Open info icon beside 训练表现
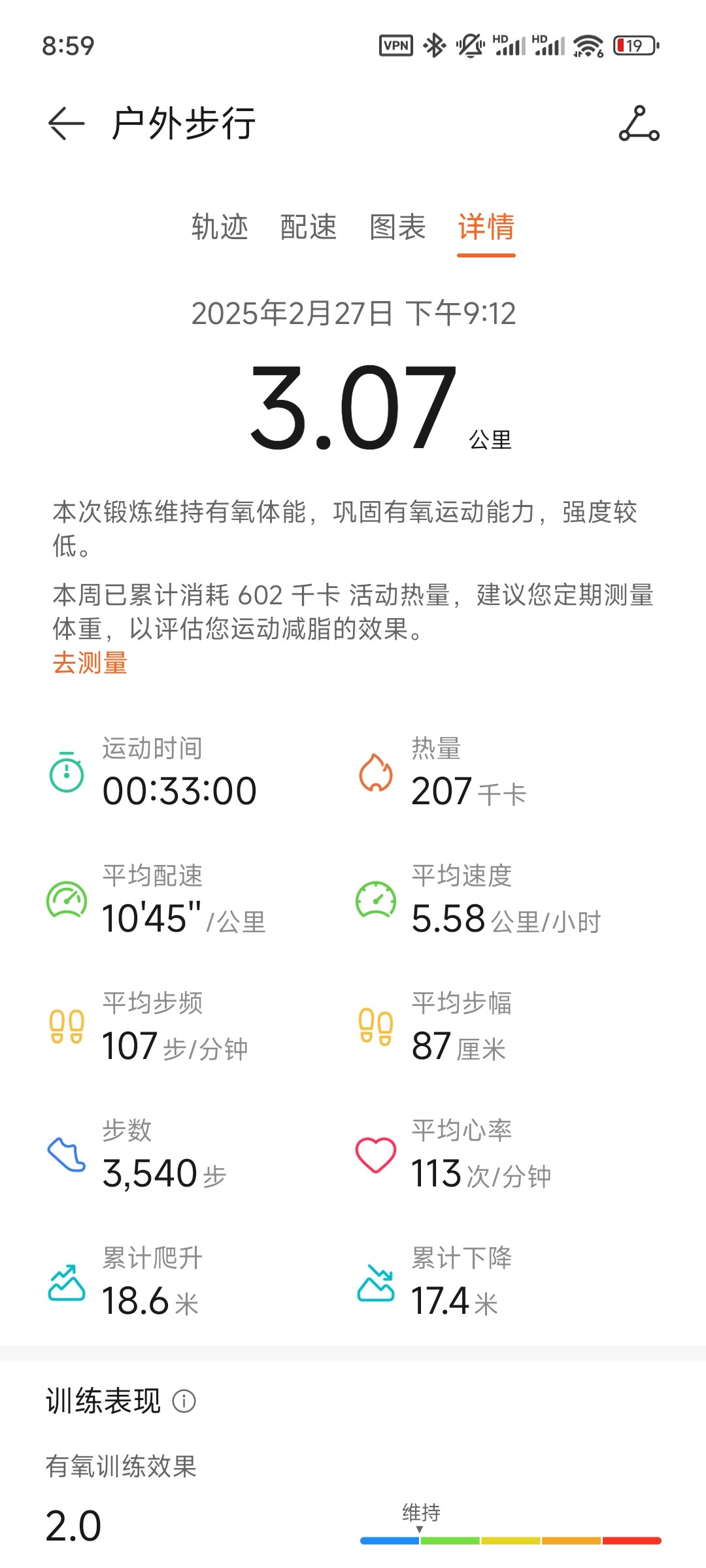This screenshot has height=1568, width=706. (x=184, y=1401)
